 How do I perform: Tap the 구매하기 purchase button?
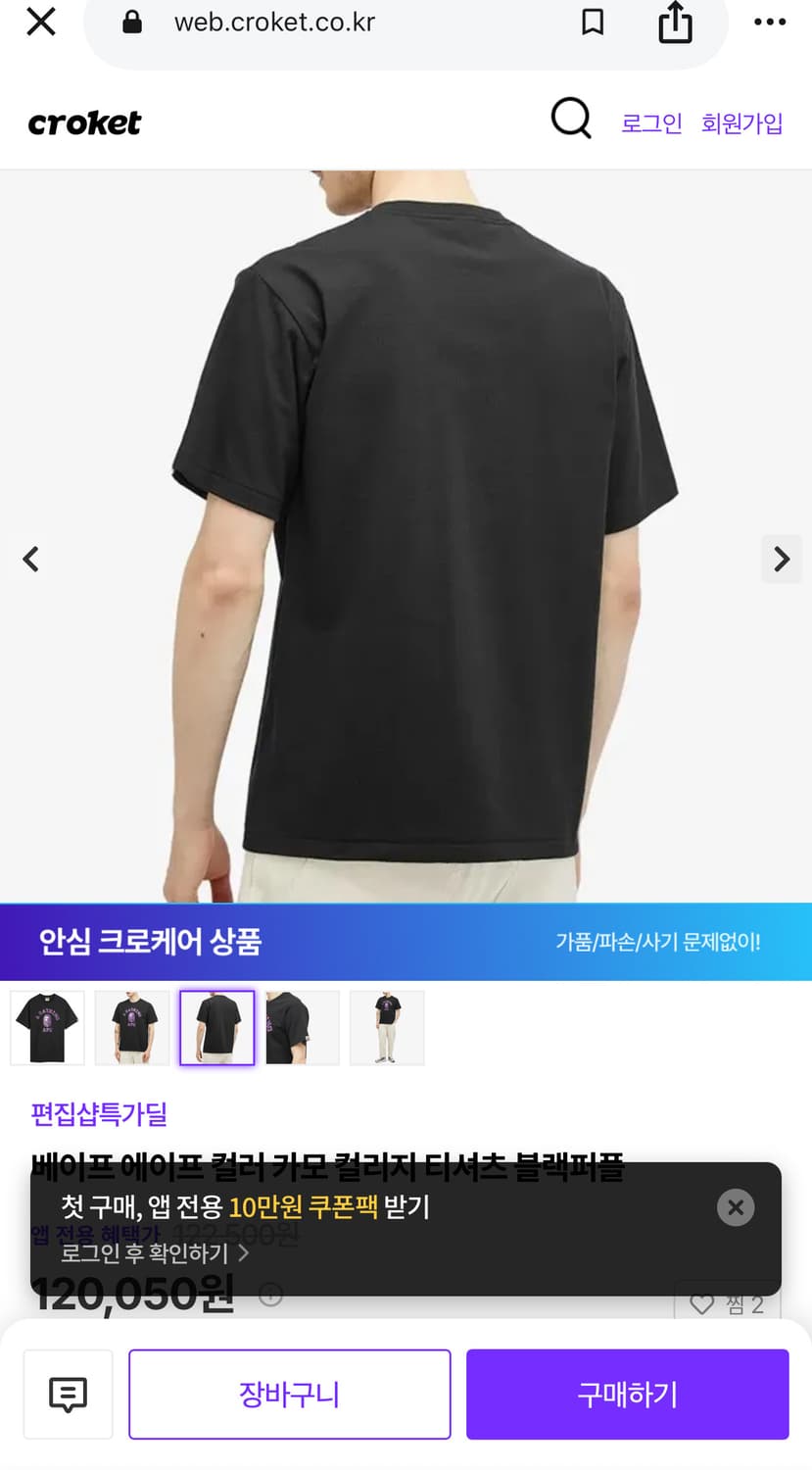pyautogui.click(x=627, y=1394)
